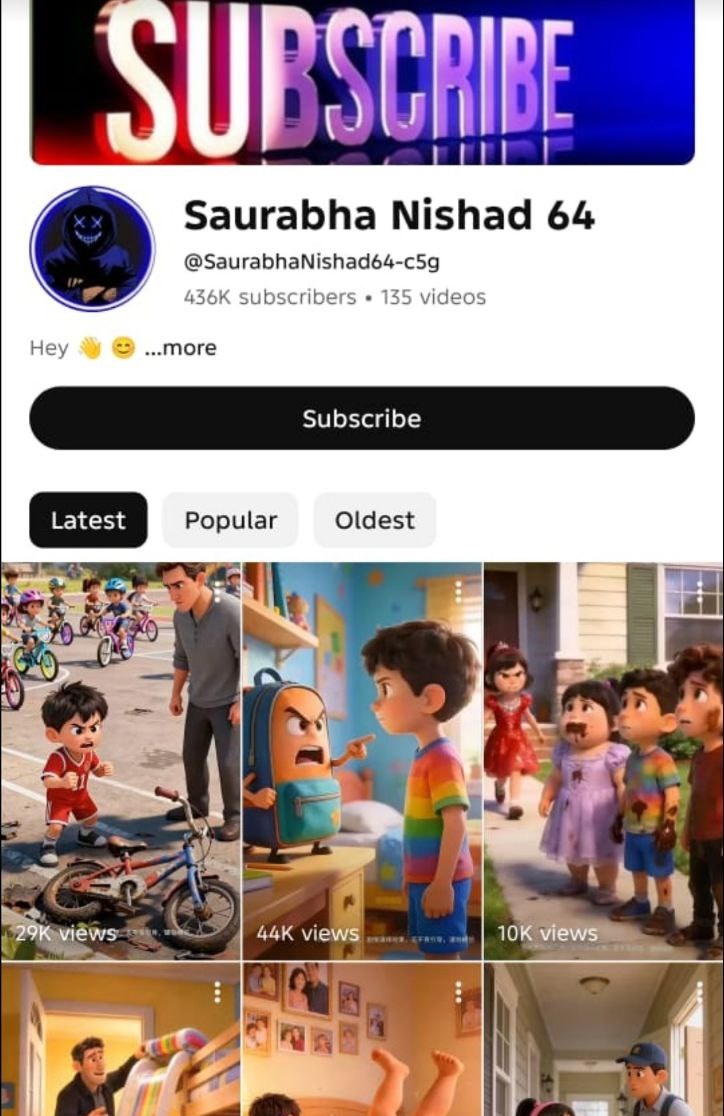Select the Latest filter chip
This screenshot has width=724, height=1116.
(x=88, y=520)
